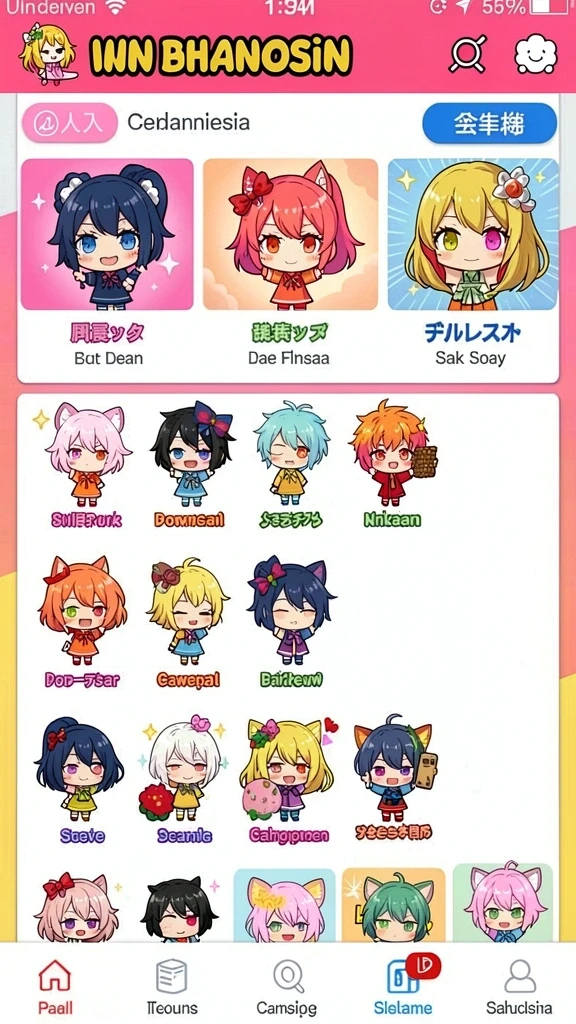576x1024 pixels.
Task: Tap the pink pill chip before Cerdanniesia
Action: click(x=69, y=123)
